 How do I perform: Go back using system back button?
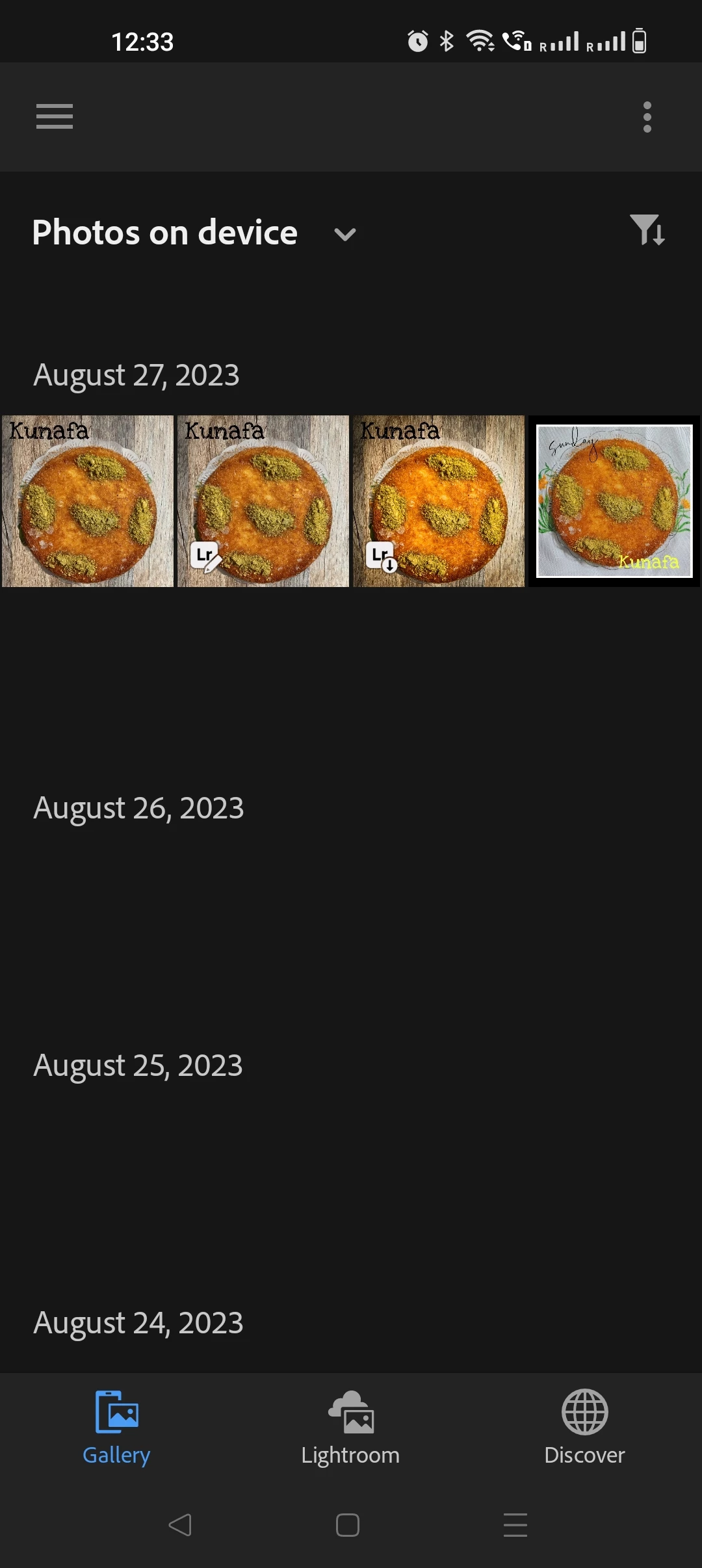(180, 1524)
